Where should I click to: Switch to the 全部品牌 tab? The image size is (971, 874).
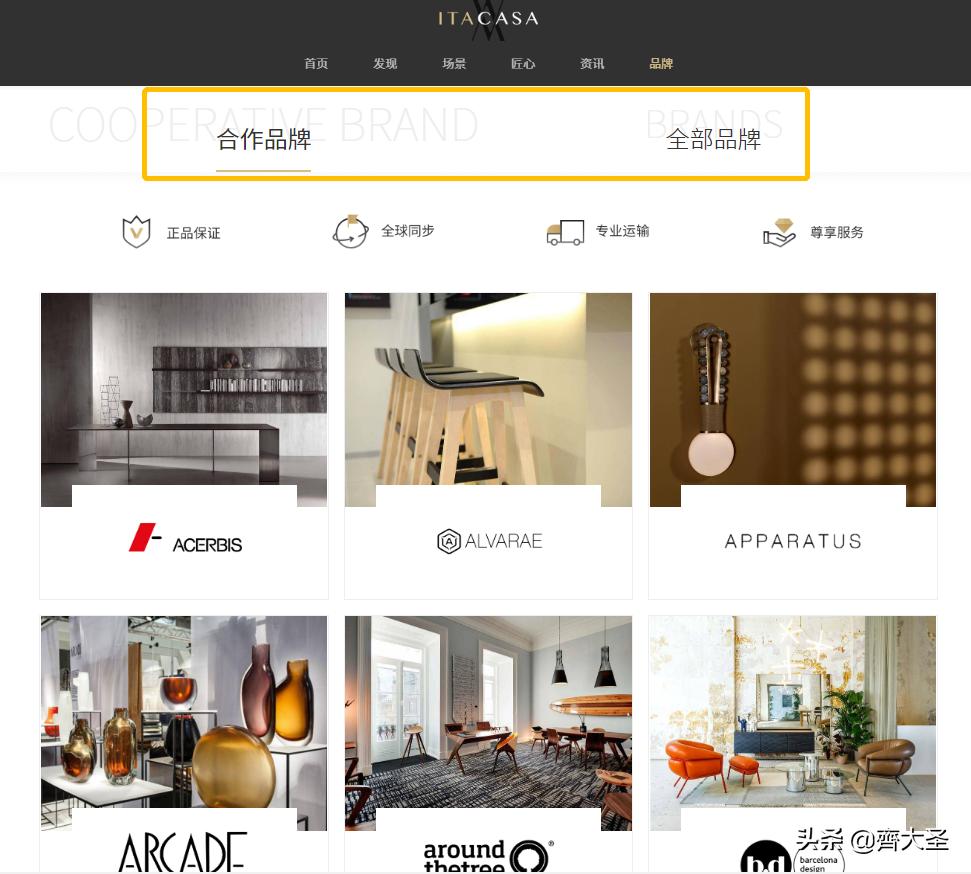click(x=713, y=140)
